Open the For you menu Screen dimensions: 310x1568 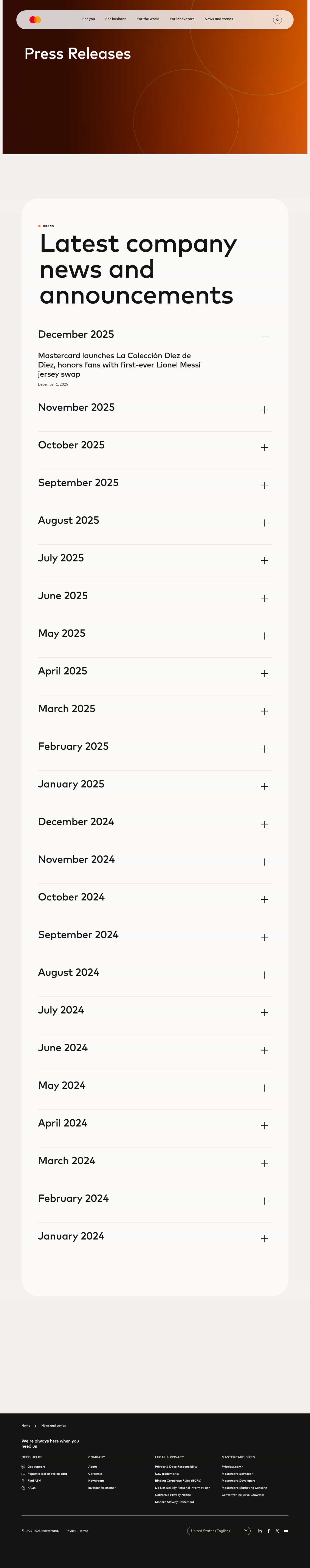coord(88,19)
